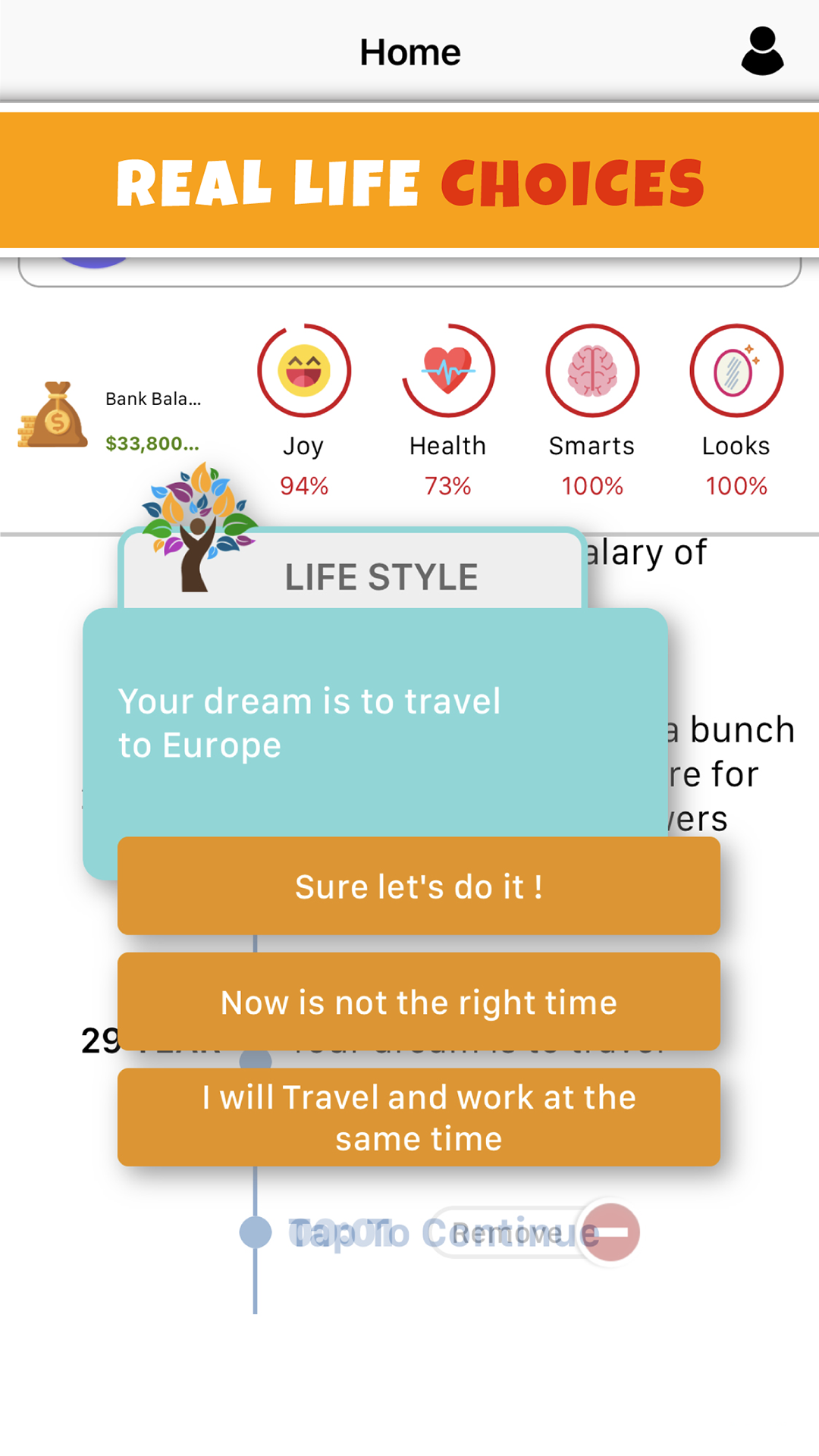
Task: Click the timeline dot near the bottom
Action: (256, 1232)
